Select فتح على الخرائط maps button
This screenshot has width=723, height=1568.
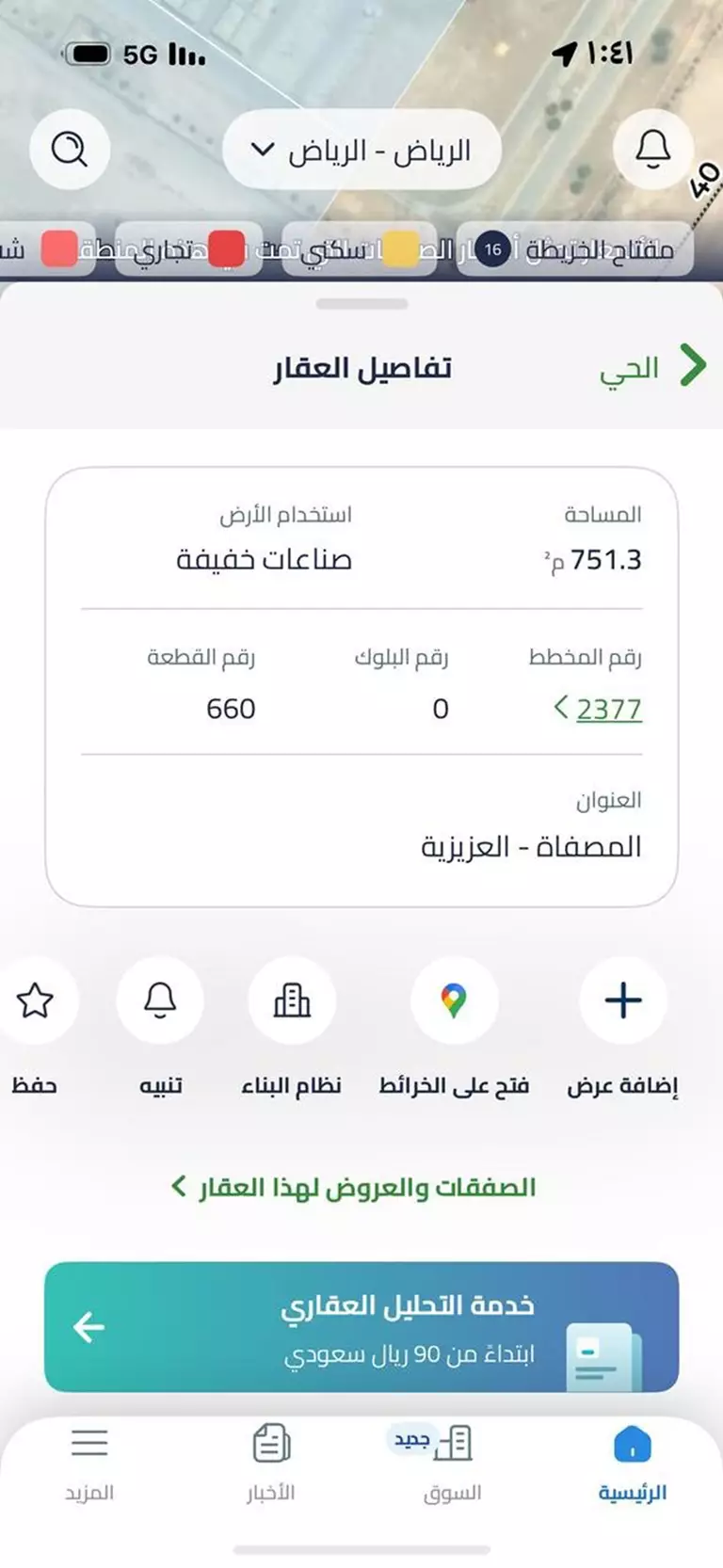[454, 1001]
